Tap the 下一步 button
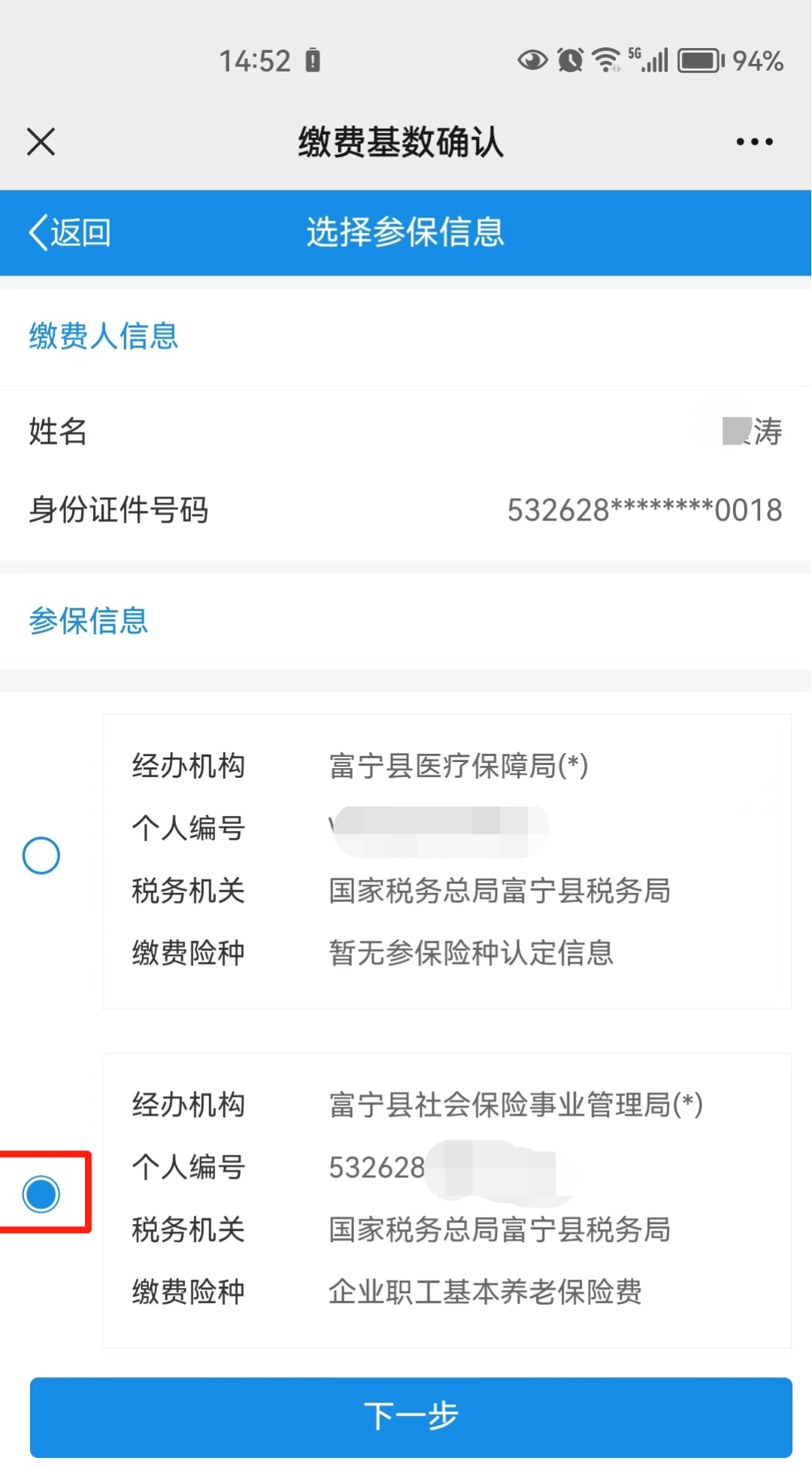This screenshot has width=812, height=1467. (x=411, y=1417)
